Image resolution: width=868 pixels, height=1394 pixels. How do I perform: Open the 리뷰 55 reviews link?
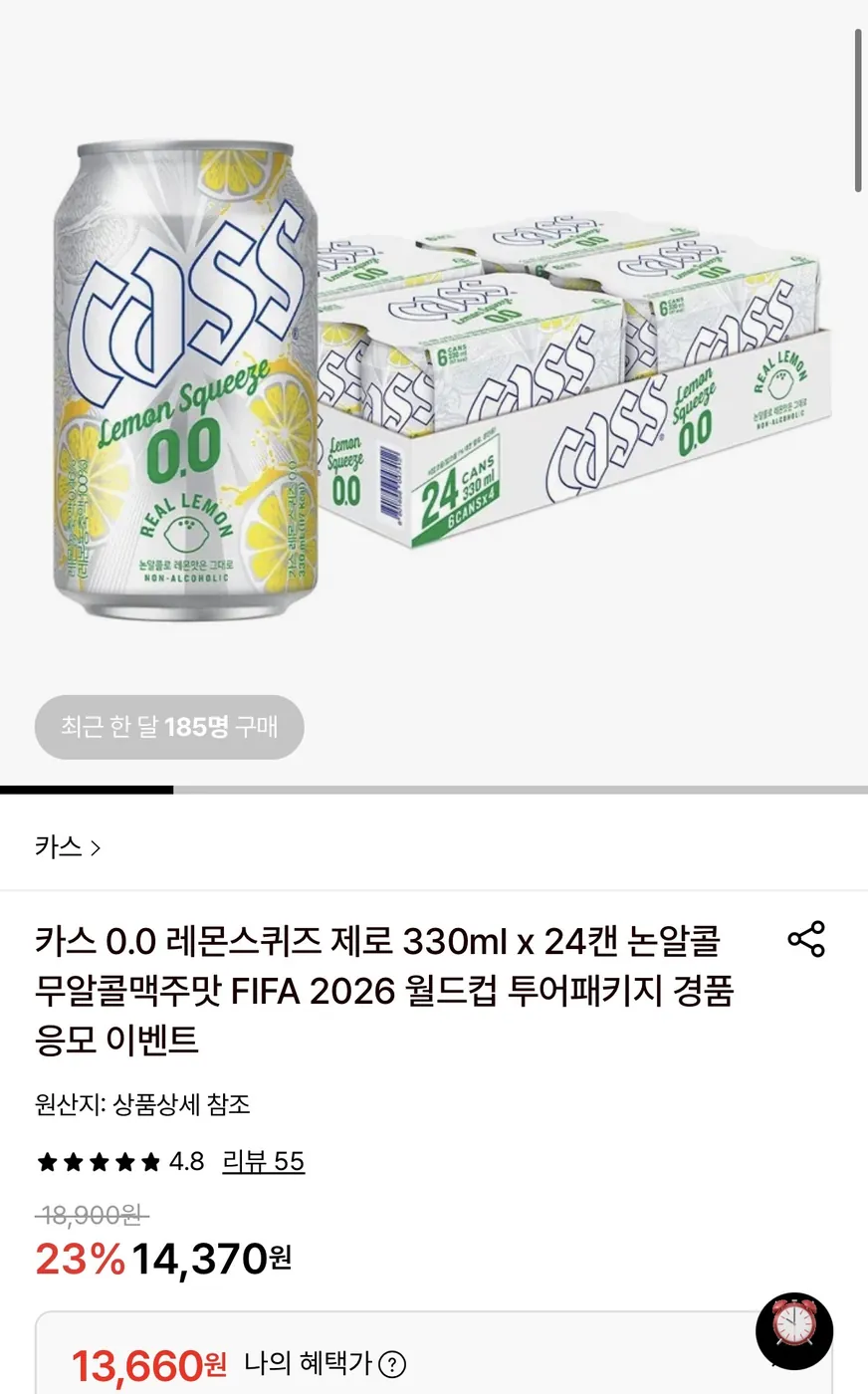[x=263, y=1163]
